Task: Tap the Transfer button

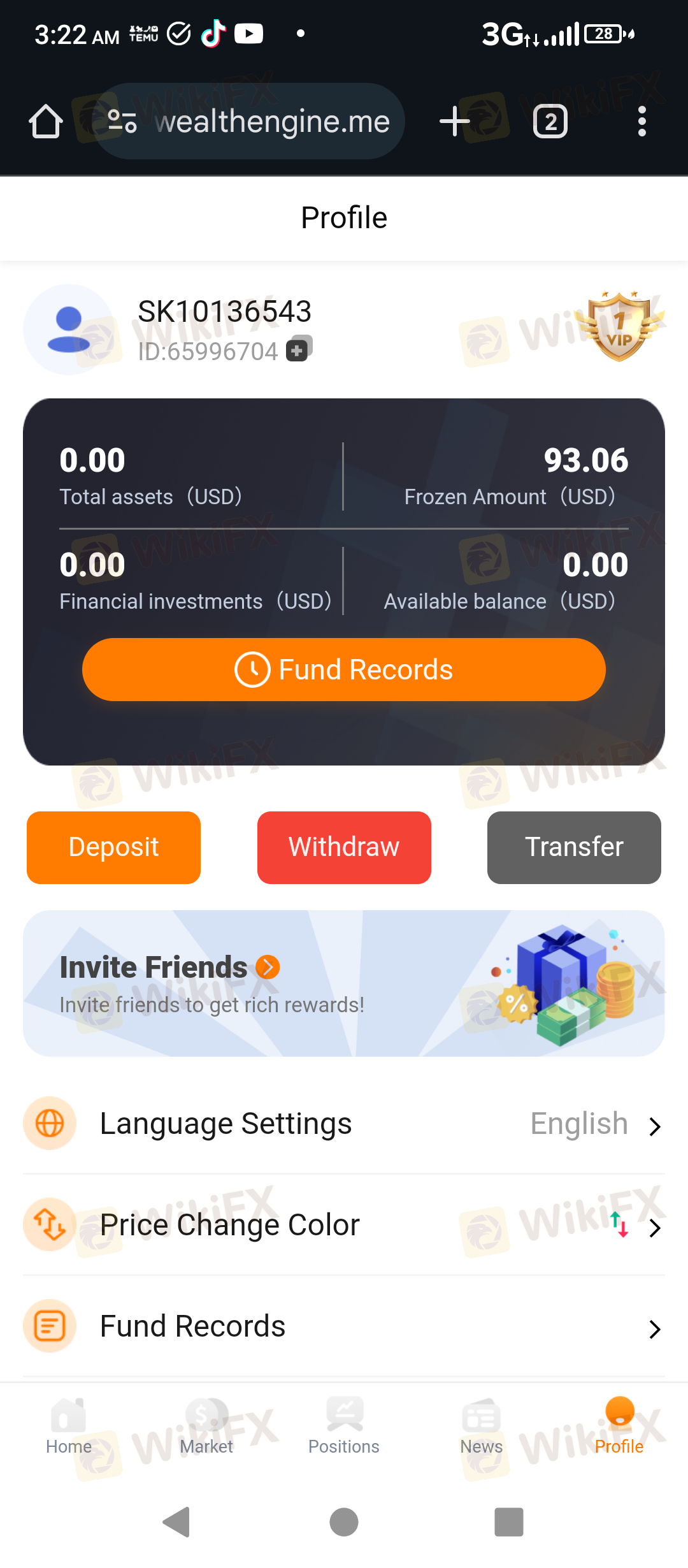Action: coord(574,847)
